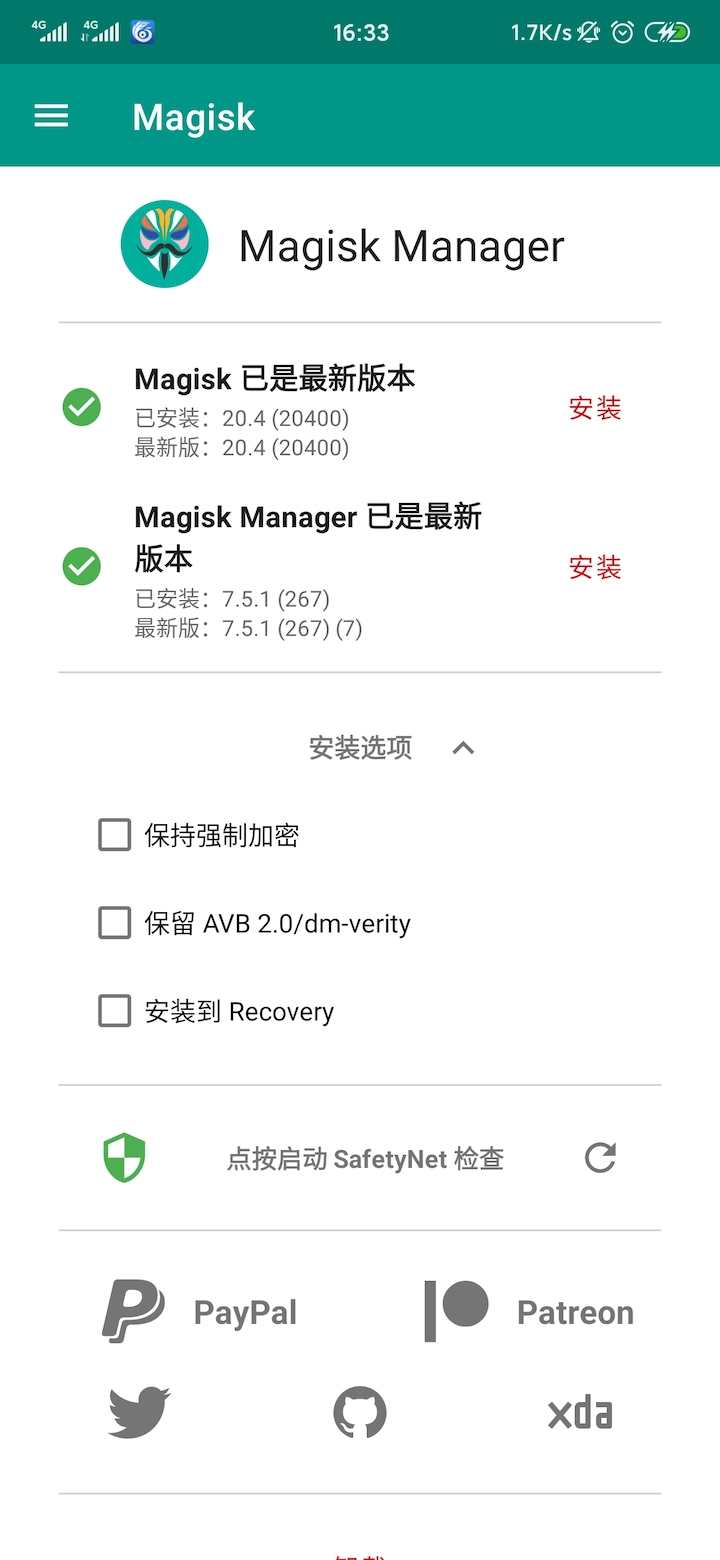
Task: Open the Patreon link
Action: coord(529,1311)
